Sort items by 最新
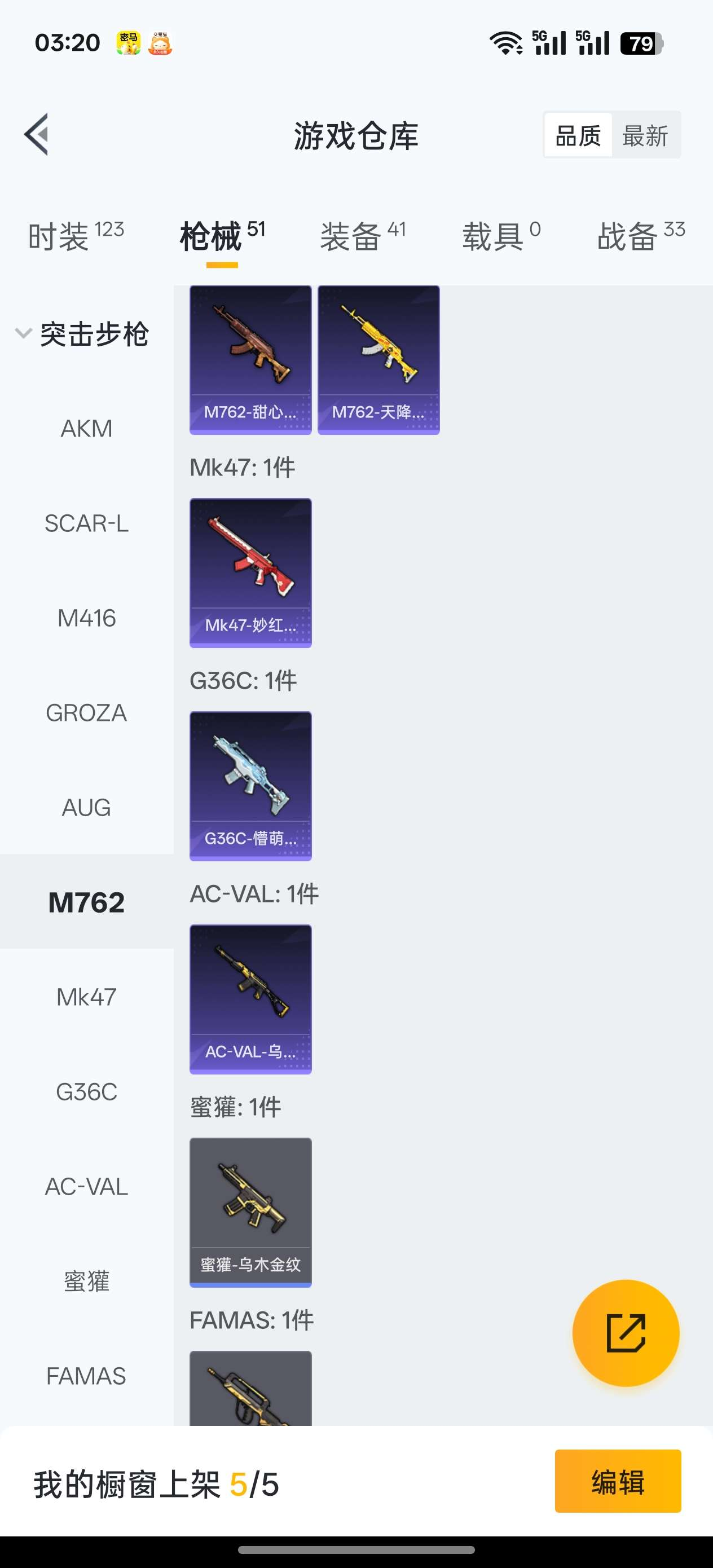This screenshot has width=713, height=1568. coord(645,135)
